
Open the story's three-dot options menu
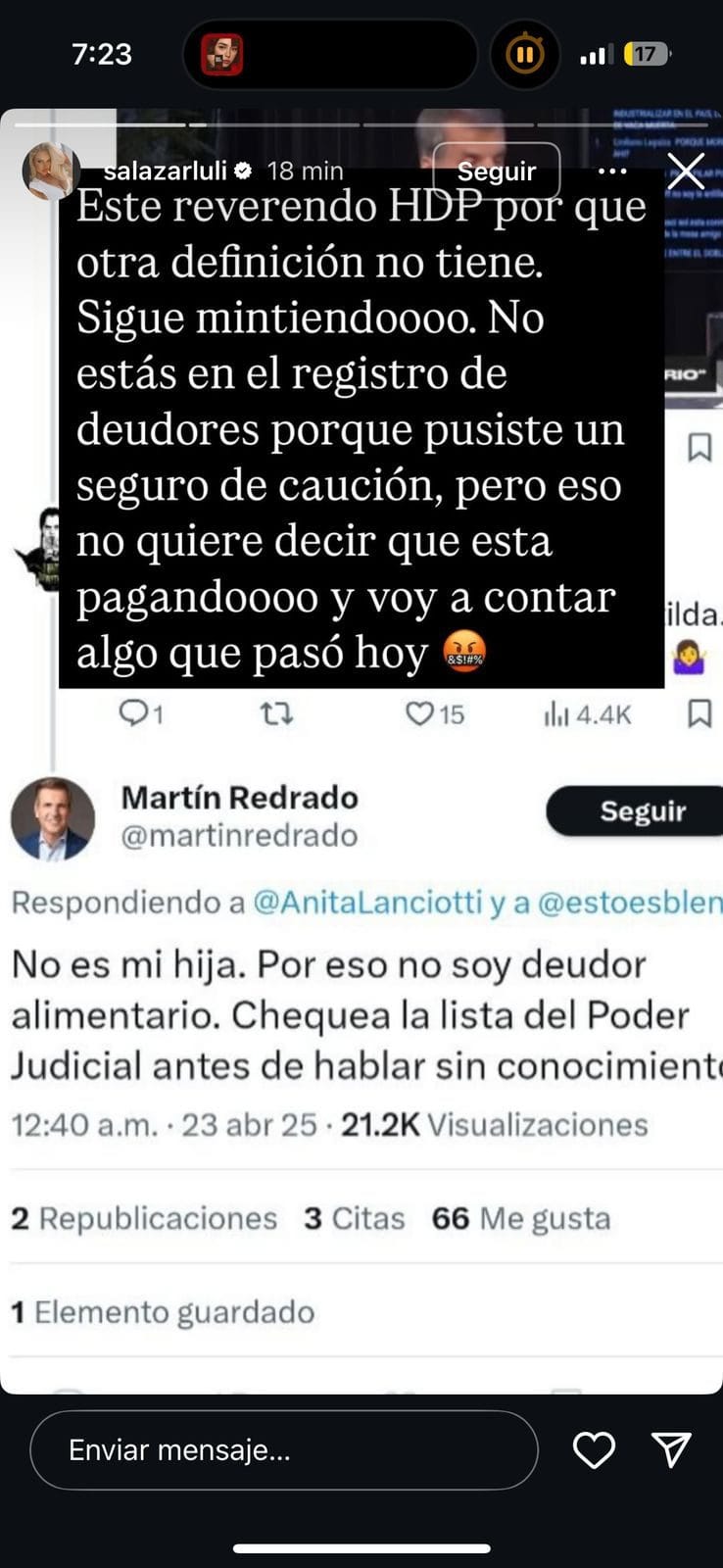pos(612,171)
